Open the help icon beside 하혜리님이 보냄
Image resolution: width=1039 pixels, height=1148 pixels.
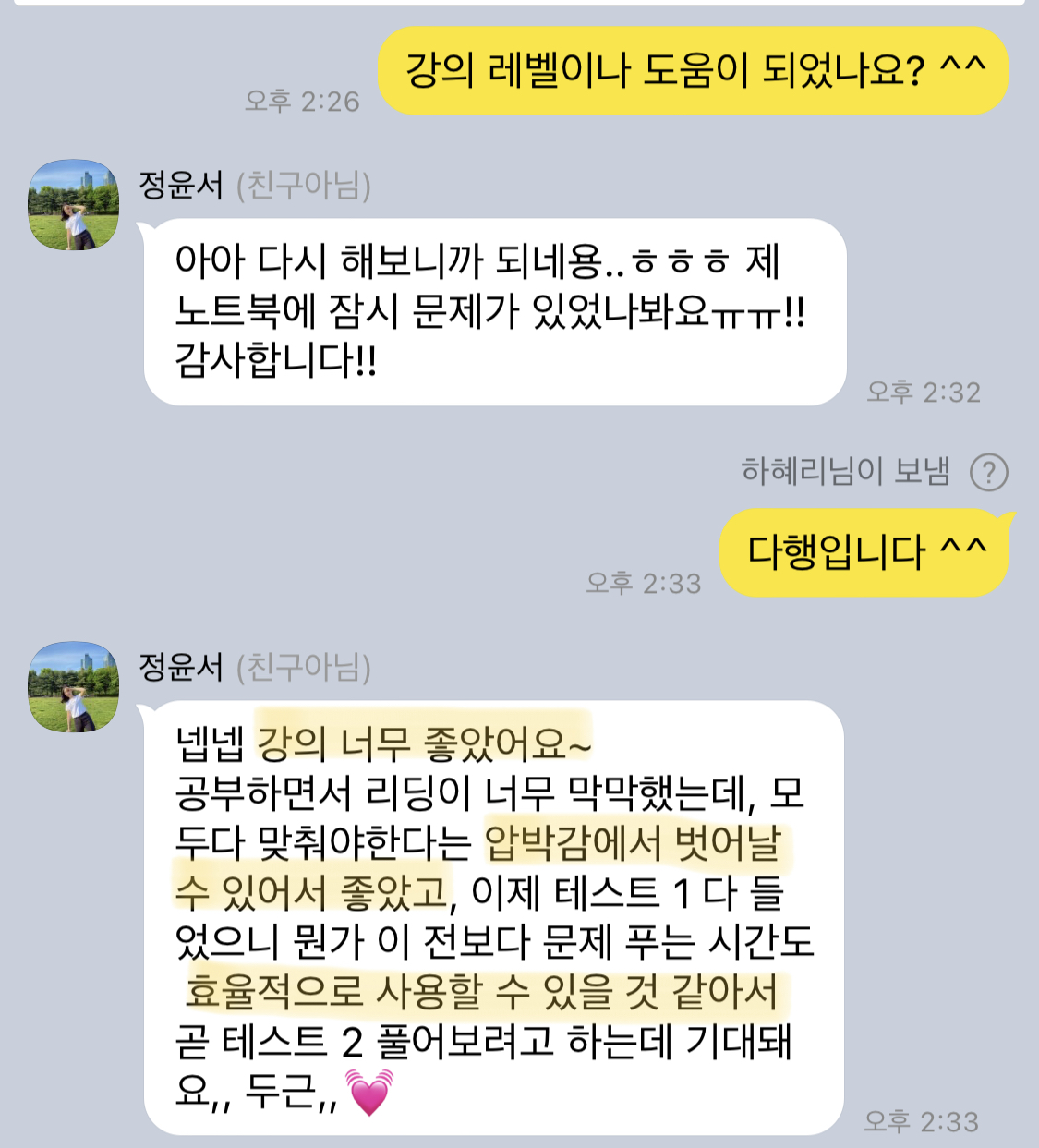988,473
